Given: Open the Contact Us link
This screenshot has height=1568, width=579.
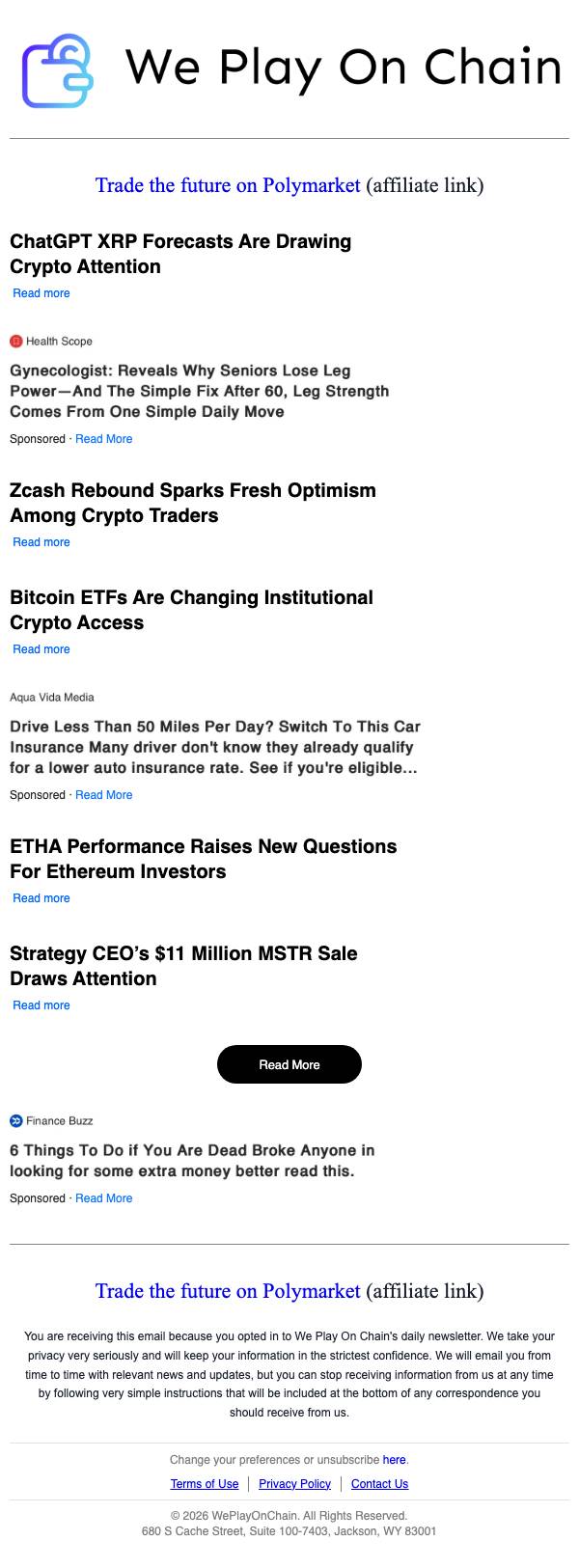Looking at the screenshot, I should [379, 1484].
